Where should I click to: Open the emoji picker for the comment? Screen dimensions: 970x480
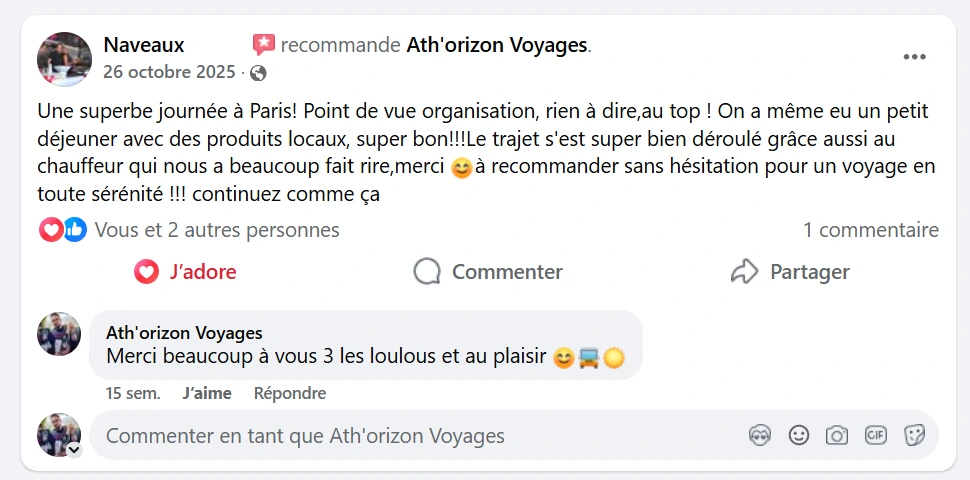(x=798, y=436)
